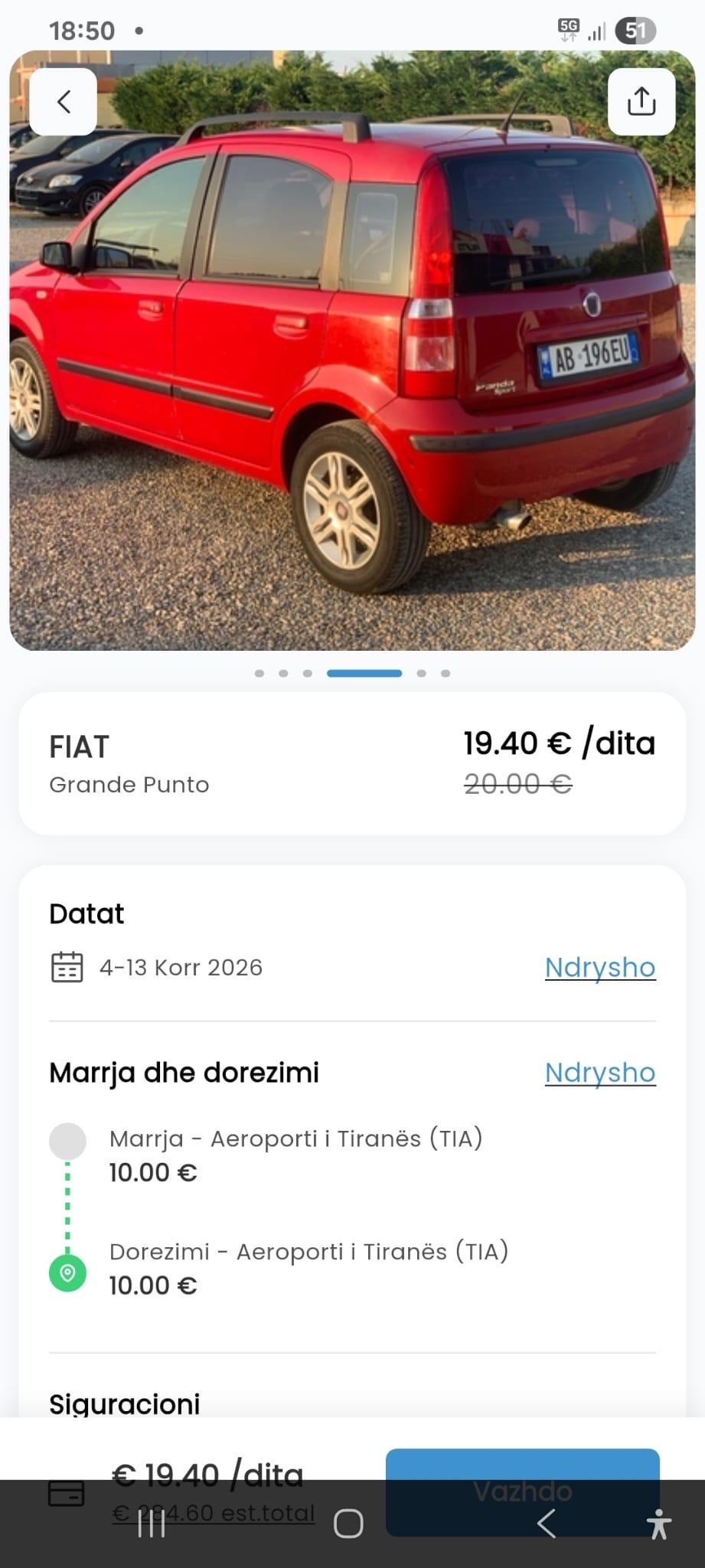The width and height of the screenshot is (705, 1568).
Task: Tap the gray pickup marker circle
Action: coord(68,1141)
